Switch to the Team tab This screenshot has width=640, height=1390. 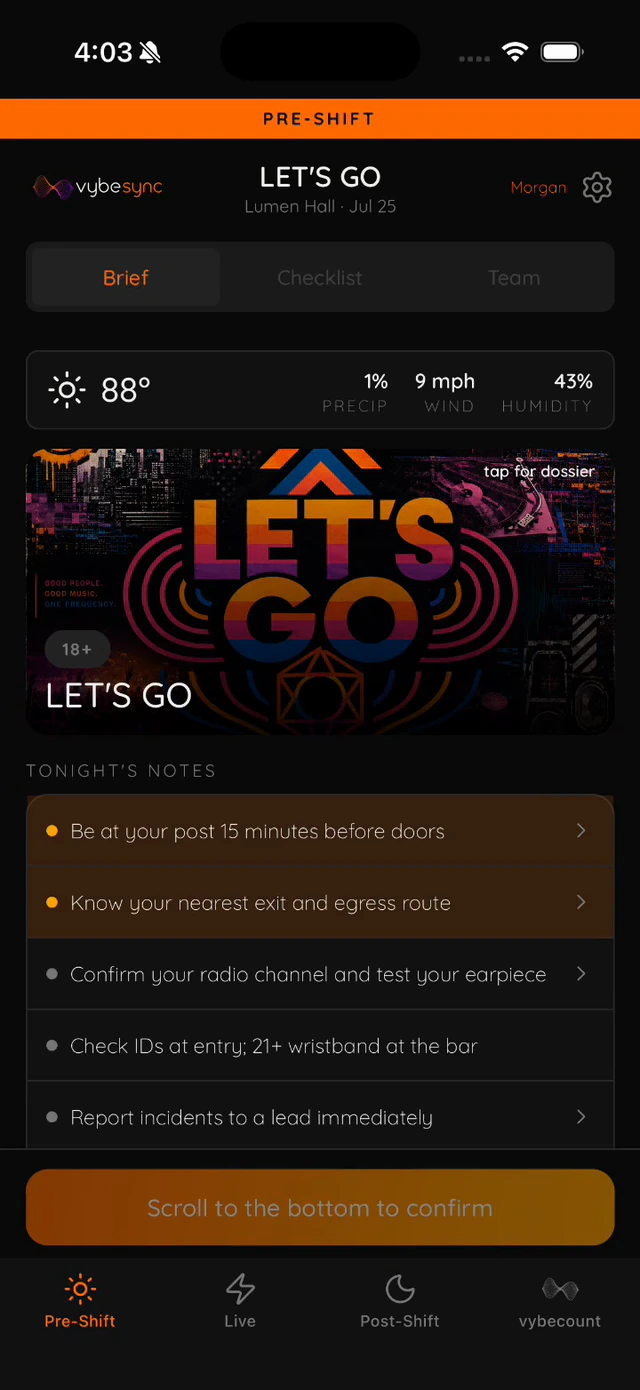coord(514,278)
